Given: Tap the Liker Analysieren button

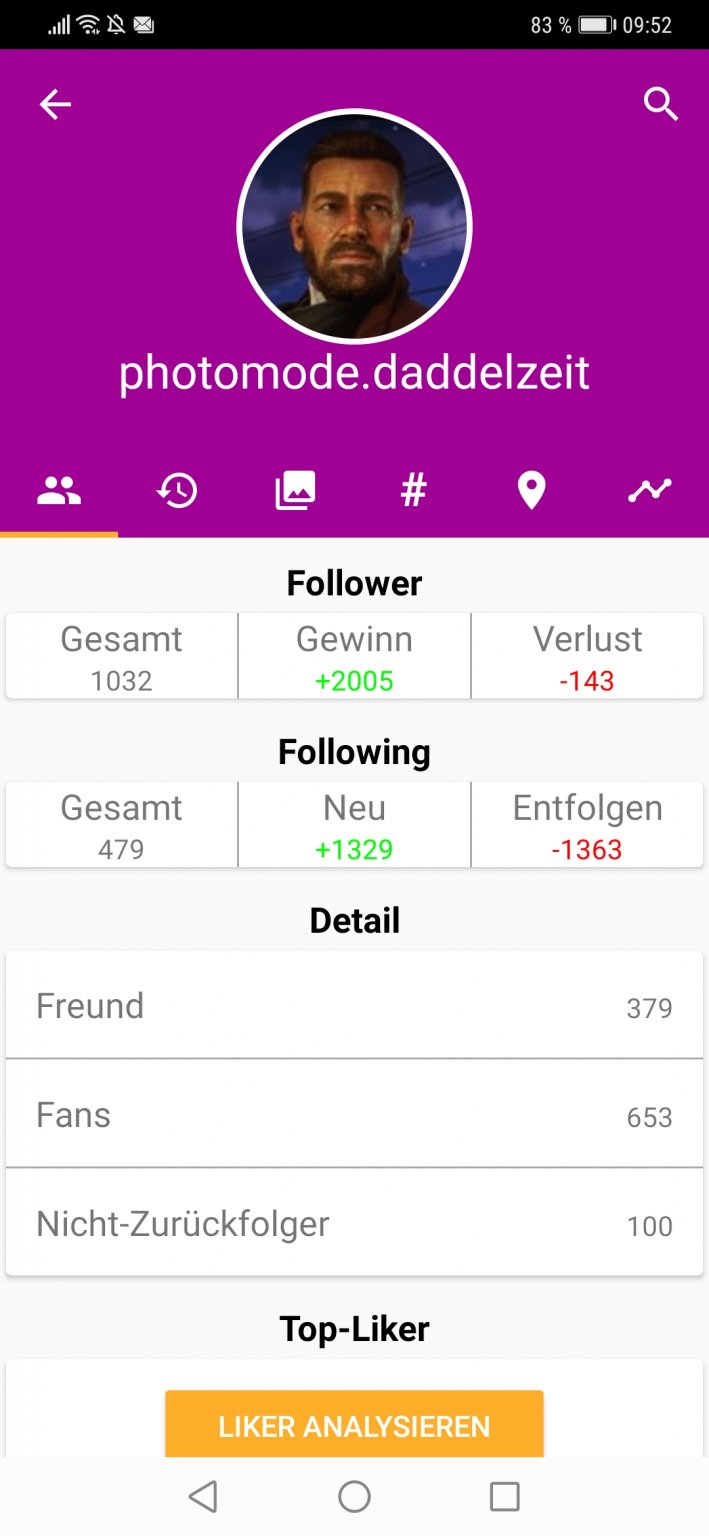Looking at the screenshot, I should click(x=354, y=1424).
